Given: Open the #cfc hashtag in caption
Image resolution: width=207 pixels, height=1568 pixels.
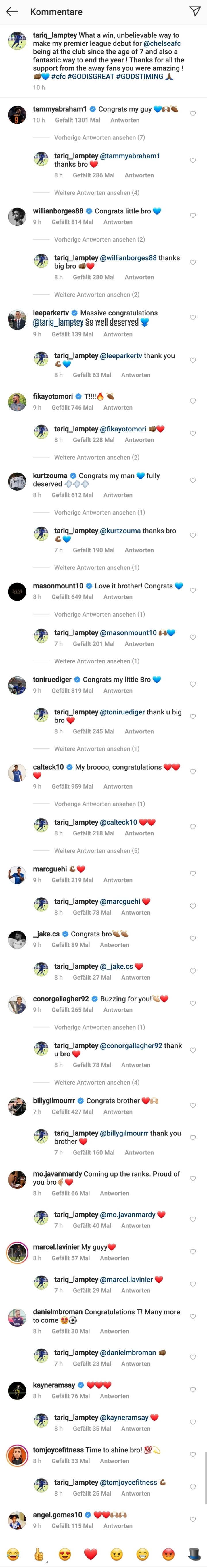Looking at the screenshot, I should pos(58,77).
